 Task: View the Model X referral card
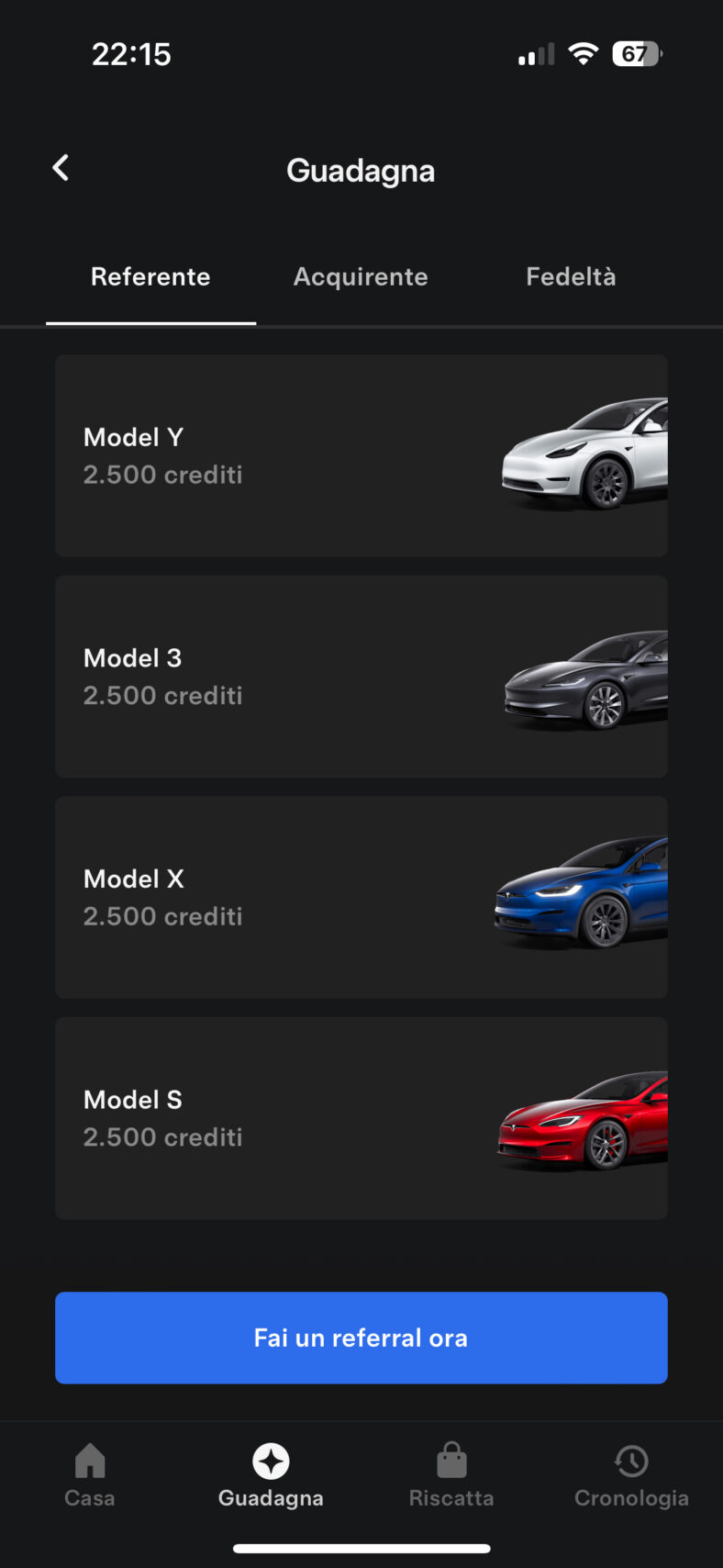click(361, 897)
